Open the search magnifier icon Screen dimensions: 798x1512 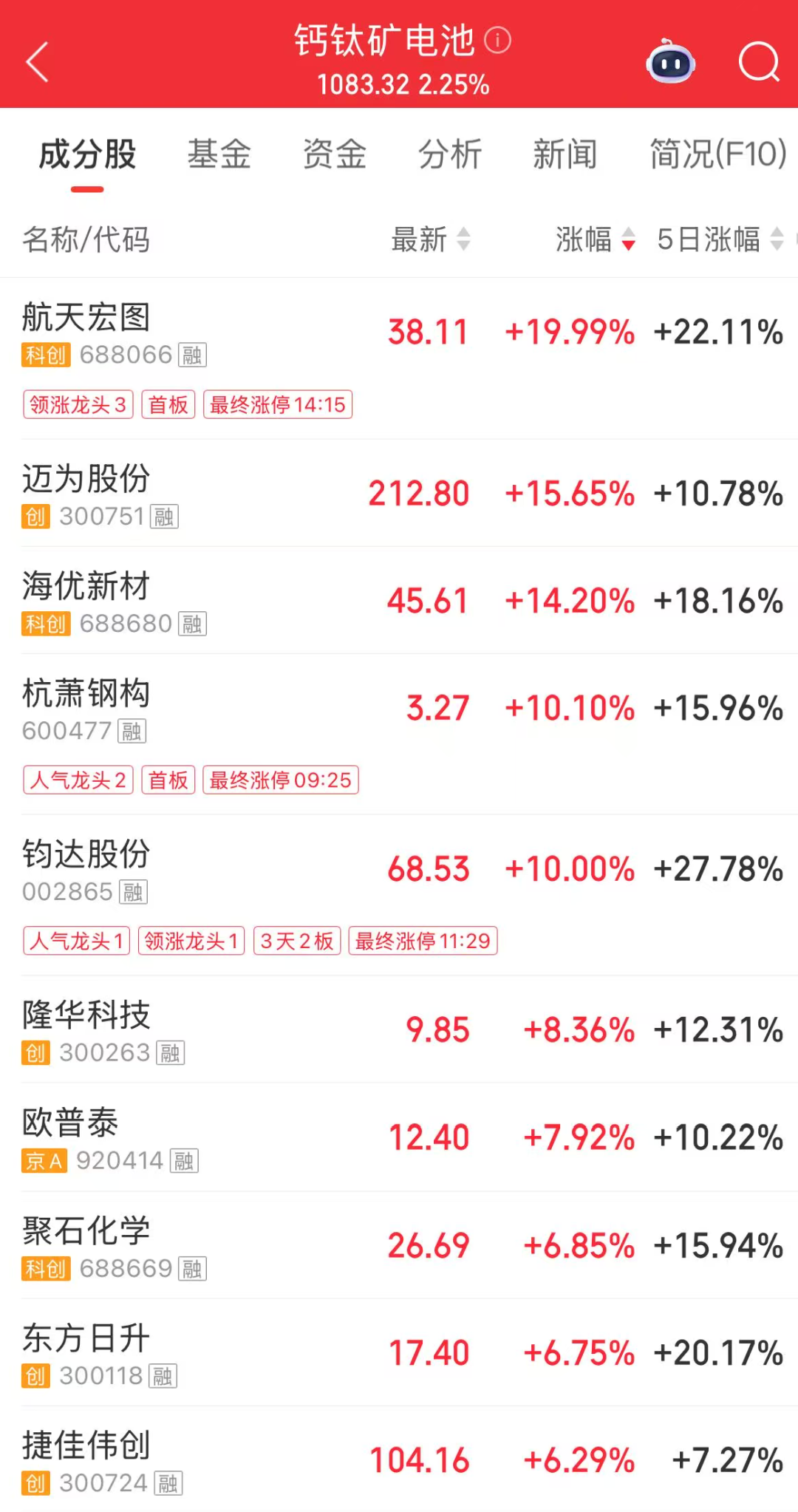pyautogui.click(x=759, y=62)
